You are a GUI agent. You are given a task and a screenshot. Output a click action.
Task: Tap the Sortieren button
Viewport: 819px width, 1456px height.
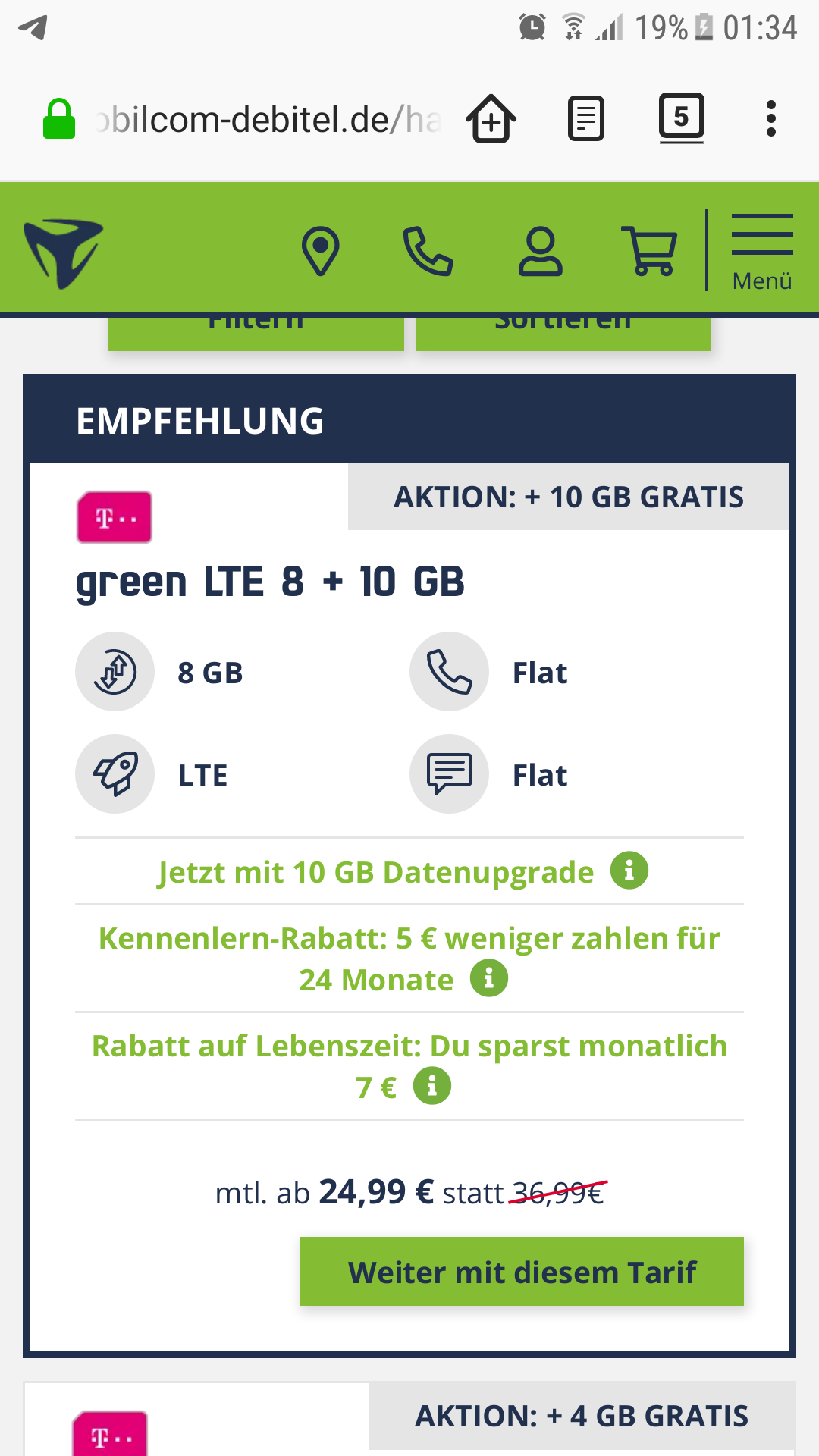coord(563,332)
